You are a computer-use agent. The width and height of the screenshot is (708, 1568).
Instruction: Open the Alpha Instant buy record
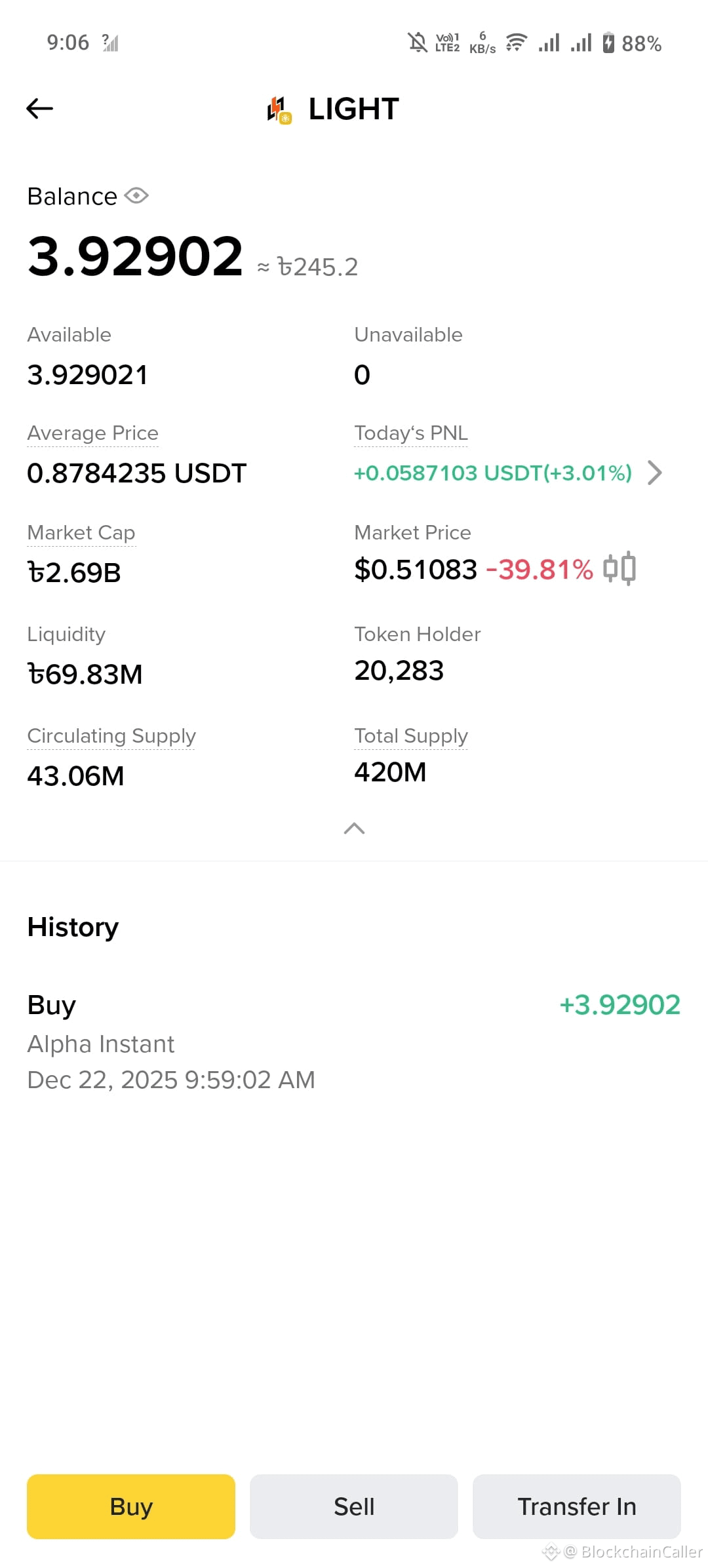(354, 1042)
